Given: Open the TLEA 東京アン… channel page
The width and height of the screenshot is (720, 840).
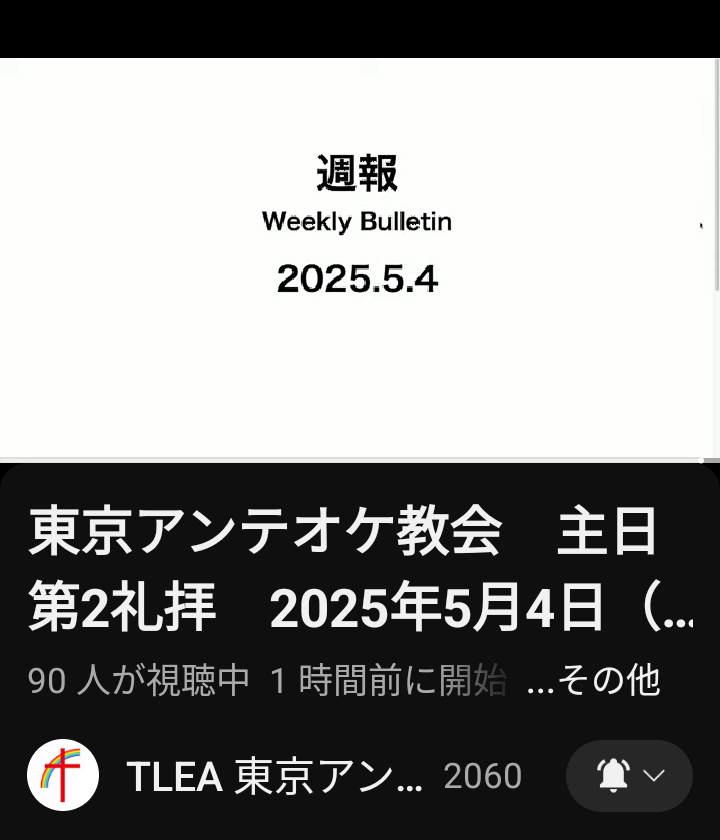Looking at the screenshot, I should point(274,777).
